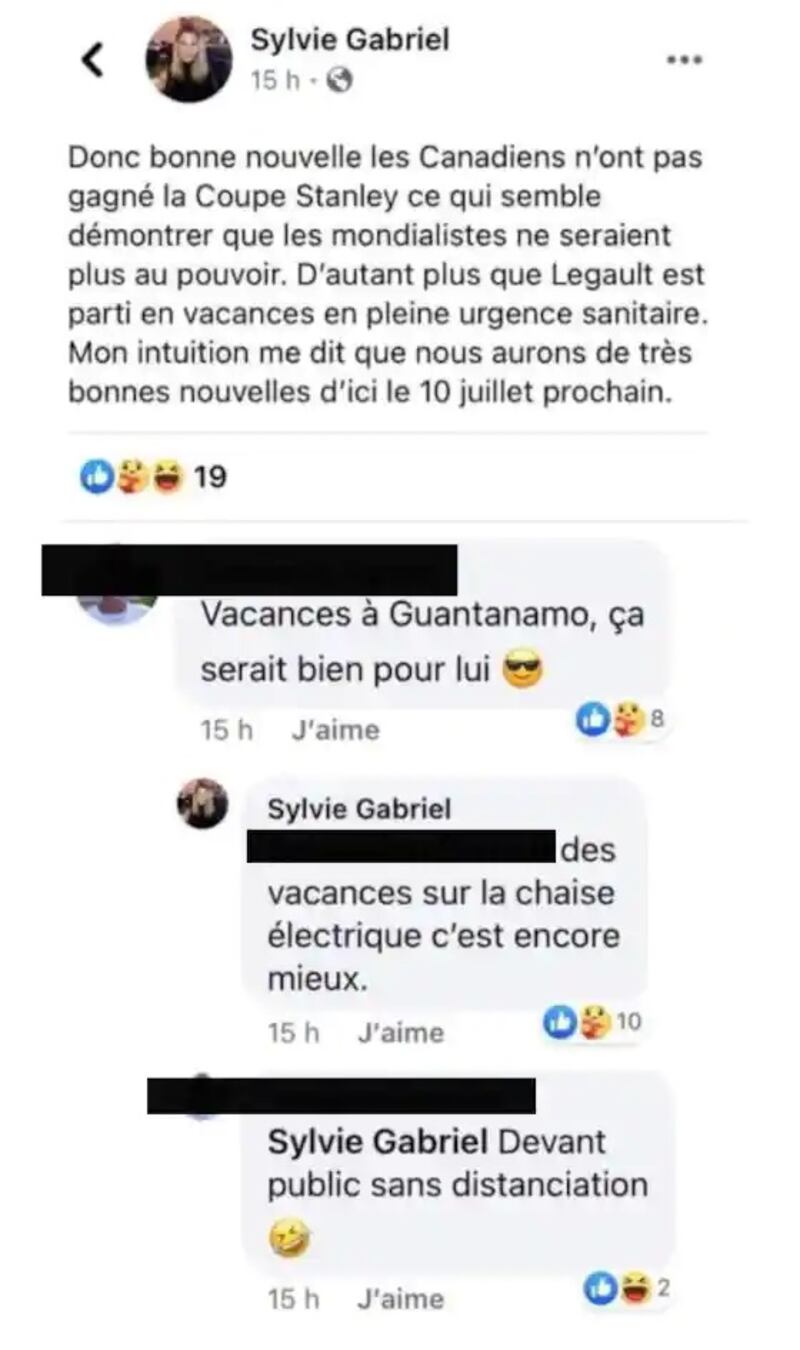Open the commenter avatar beside chaise électrique reply
The image size is (800, 1350).
tap(203, 804)
